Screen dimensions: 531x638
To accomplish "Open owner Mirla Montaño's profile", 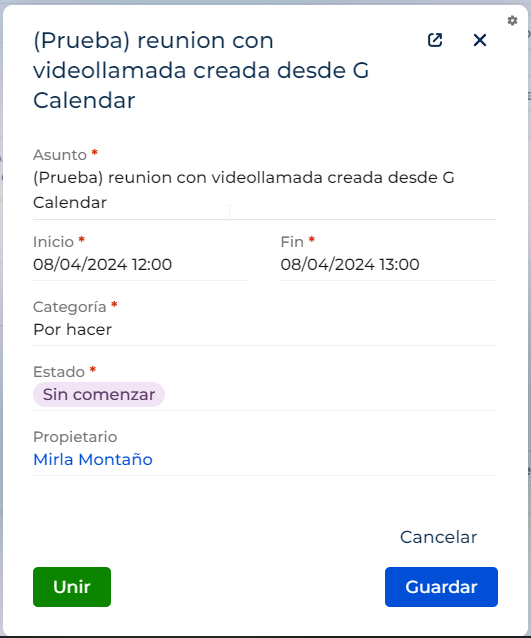I will [x=93, y=459].
